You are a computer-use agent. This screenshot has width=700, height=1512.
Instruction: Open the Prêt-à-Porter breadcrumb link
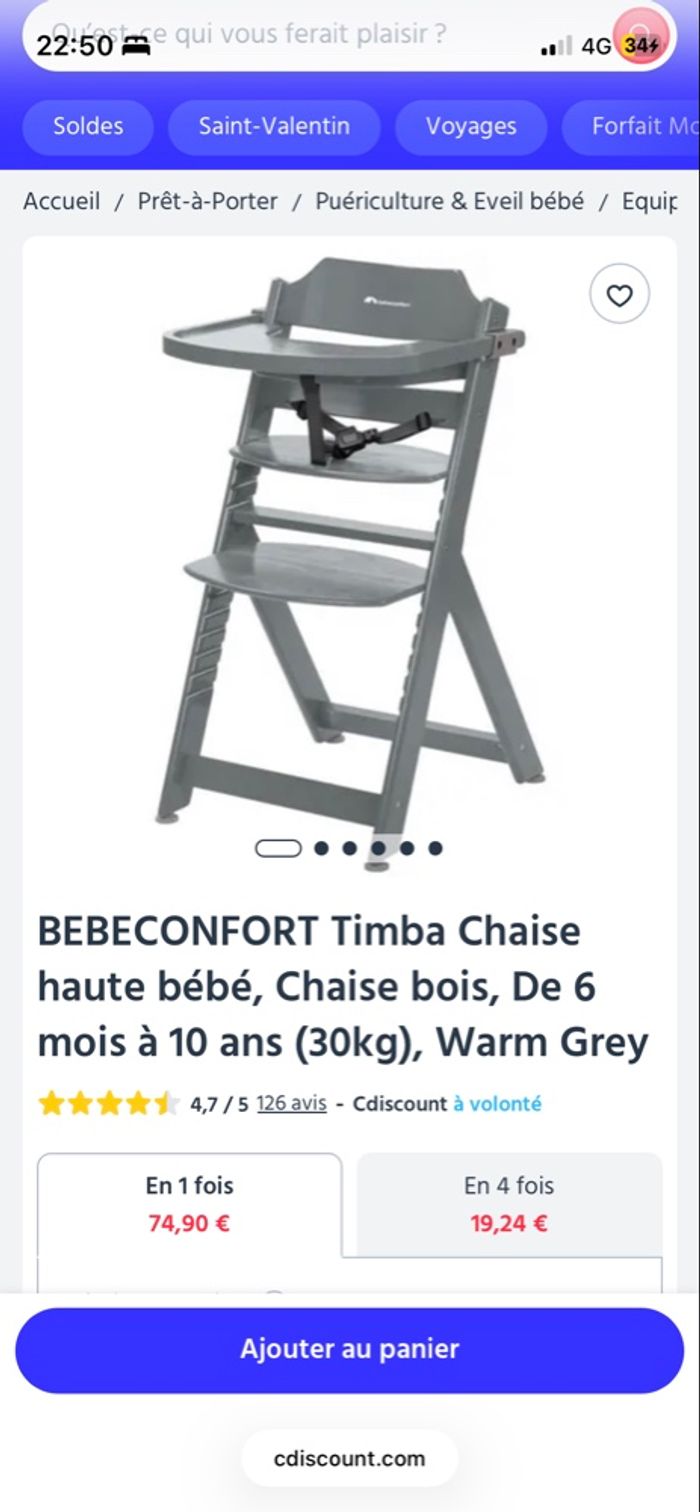coord(208,201)
